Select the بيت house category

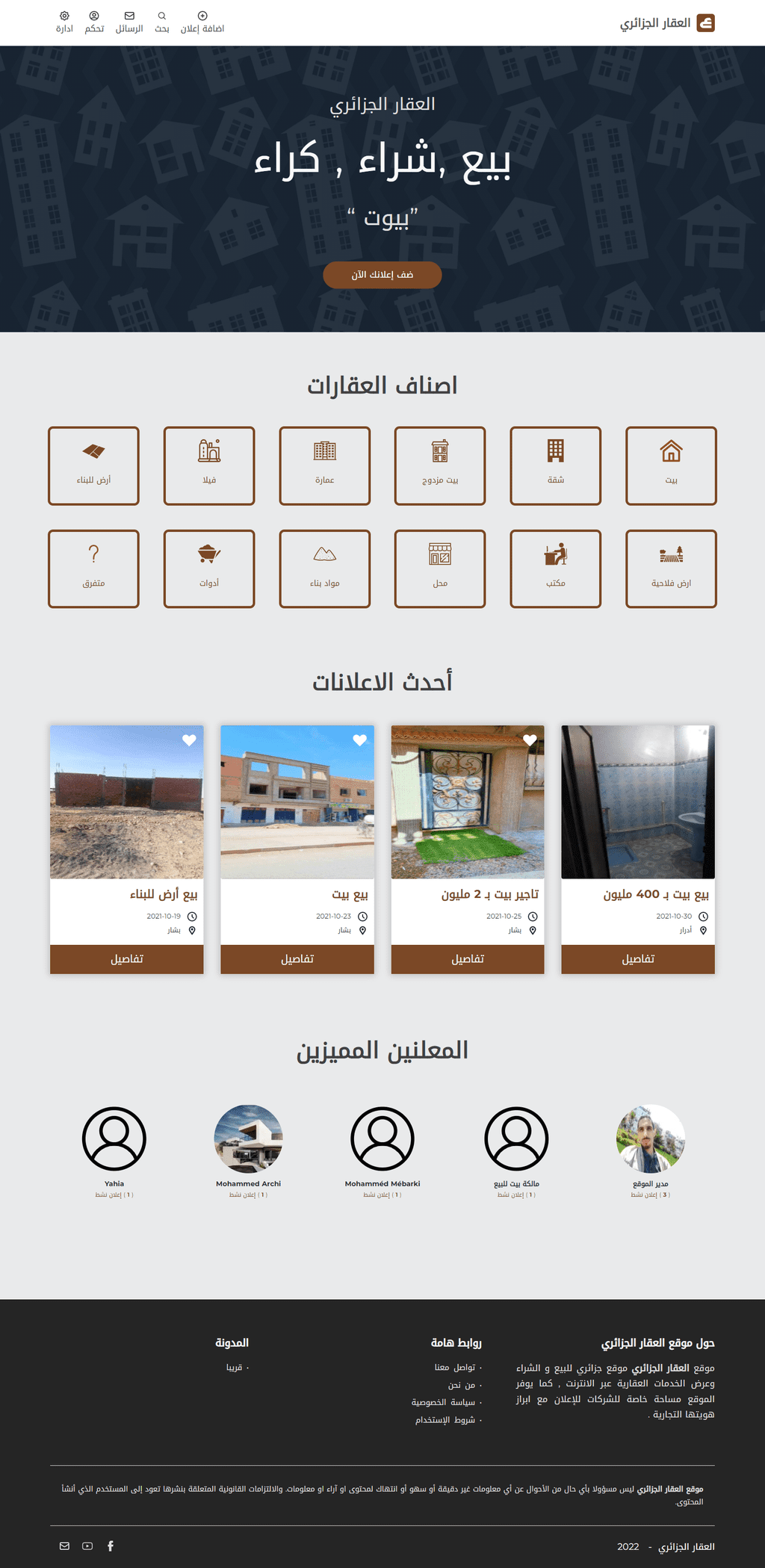671,465
